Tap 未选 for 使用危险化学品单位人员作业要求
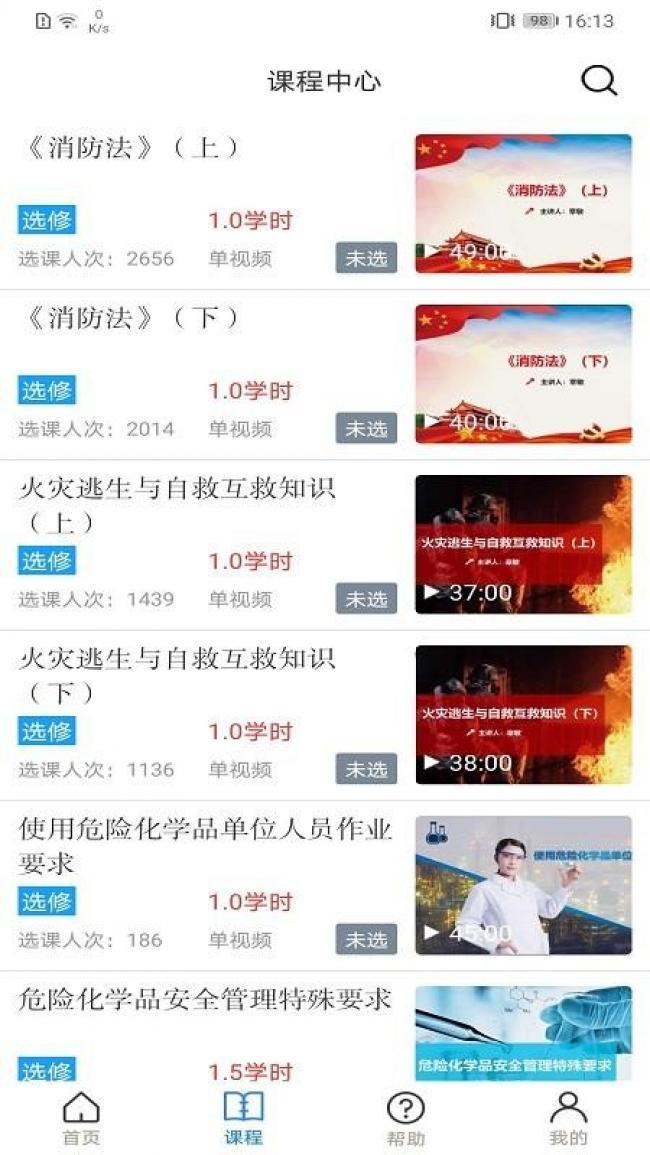 click(366, 939)
